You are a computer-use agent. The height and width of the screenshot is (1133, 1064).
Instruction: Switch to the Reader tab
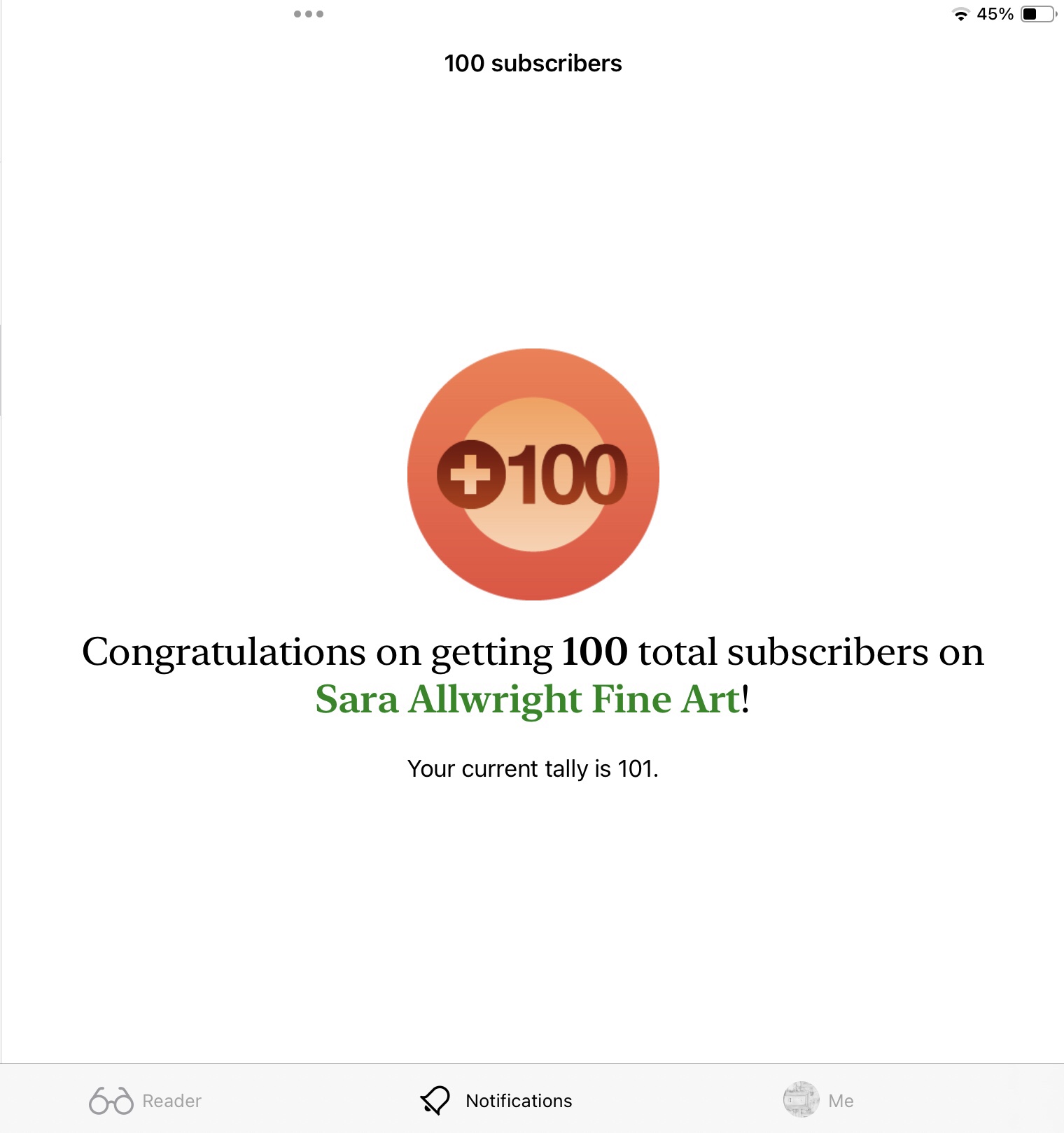point(145,1101)
